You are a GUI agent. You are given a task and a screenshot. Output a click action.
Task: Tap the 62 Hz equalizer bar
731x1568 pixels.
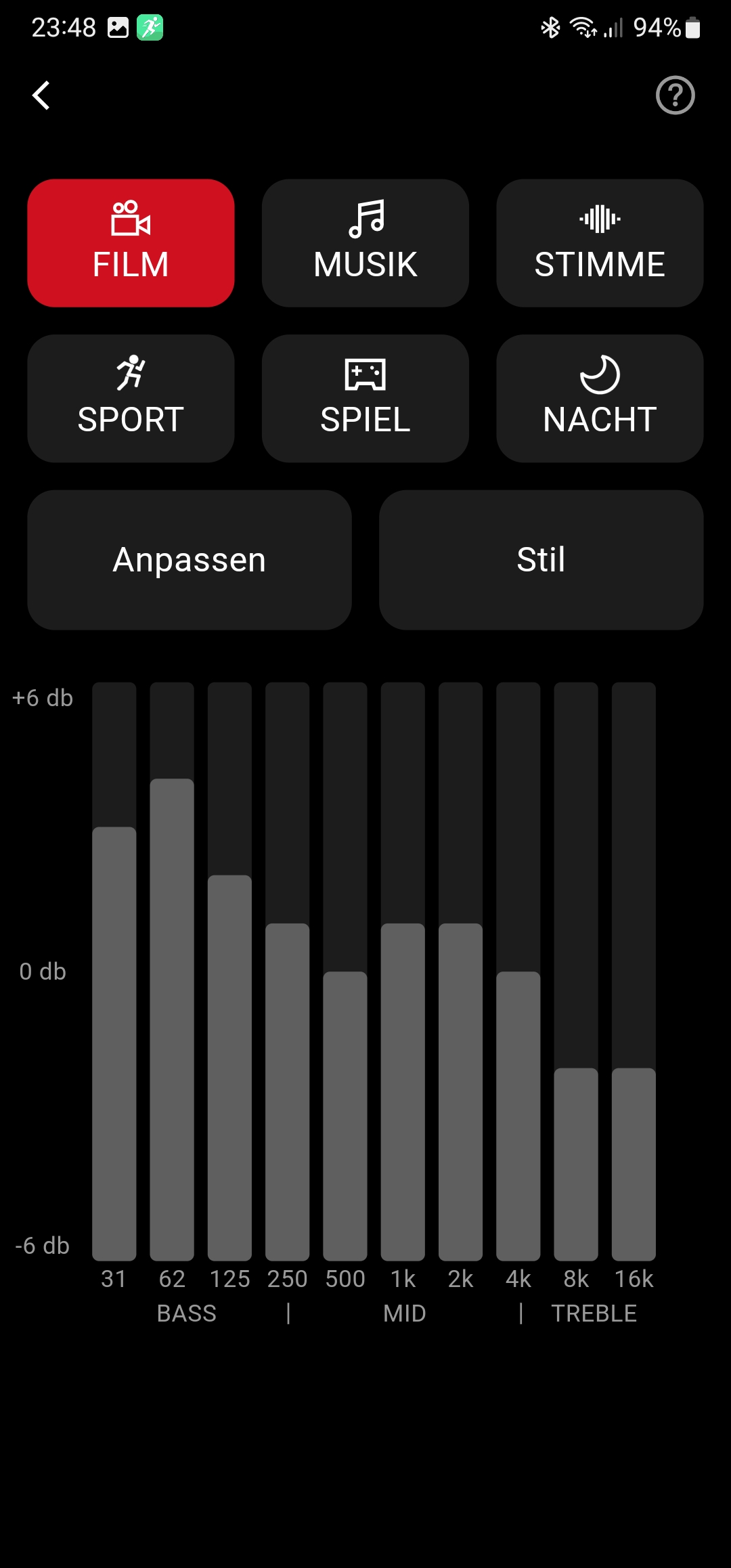(172, 1019)
